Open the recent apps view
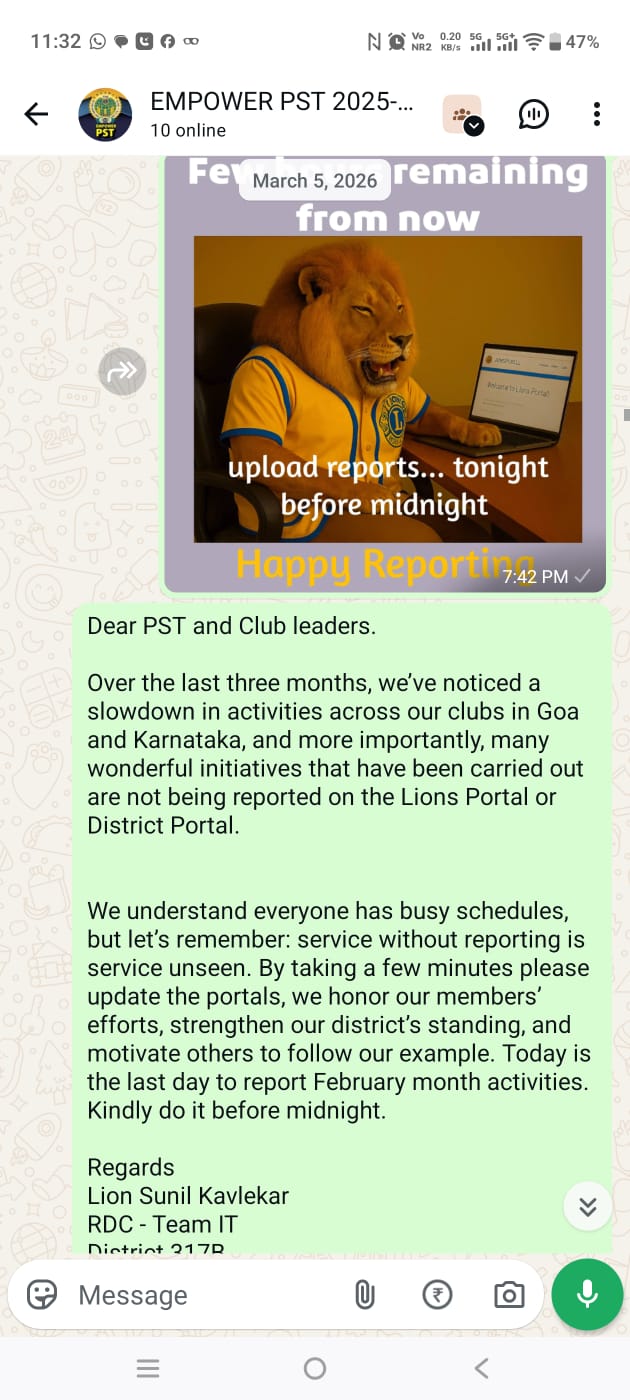Screen dimensions: 630x1400 tap(148, 1368)
